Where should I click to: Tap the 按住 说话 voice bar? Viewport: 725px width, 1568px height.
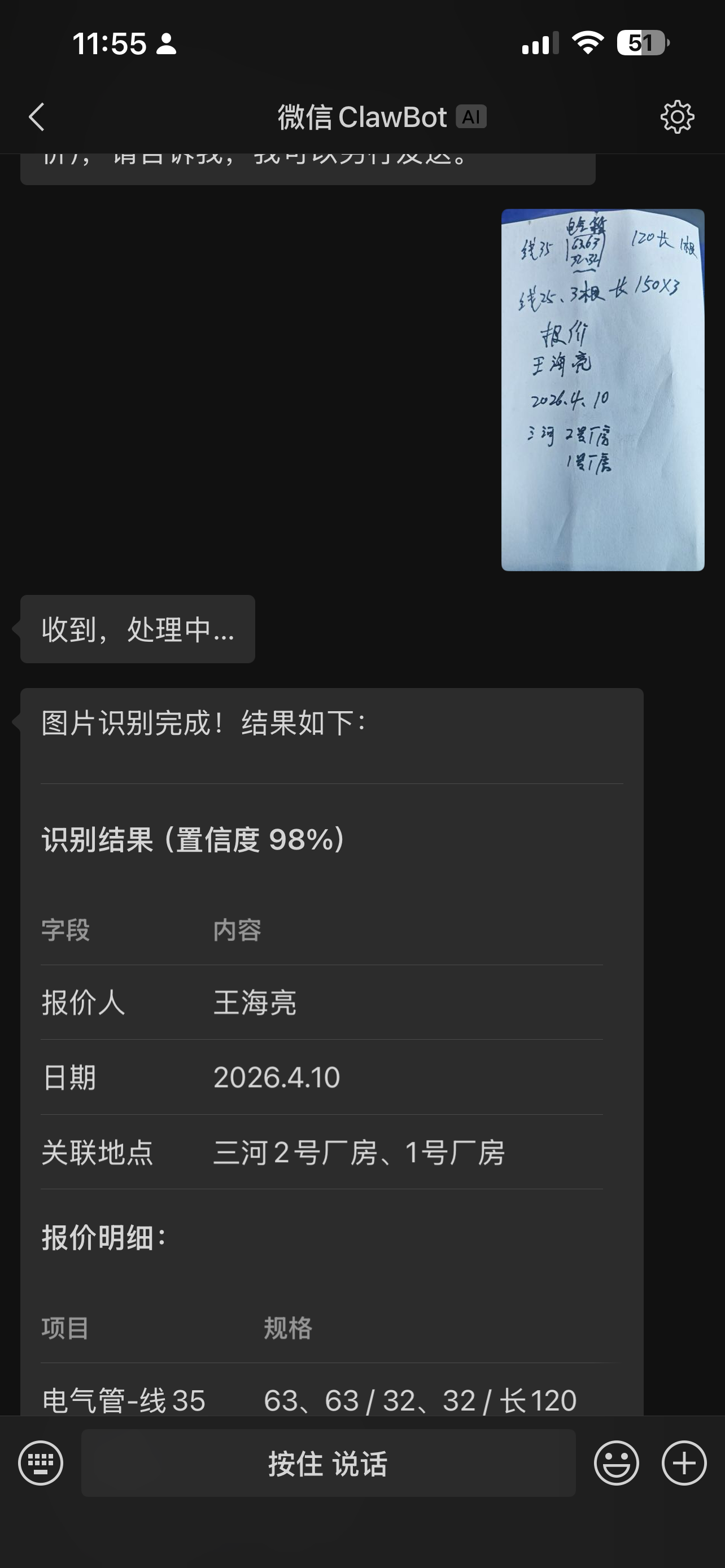(329, 1464)
